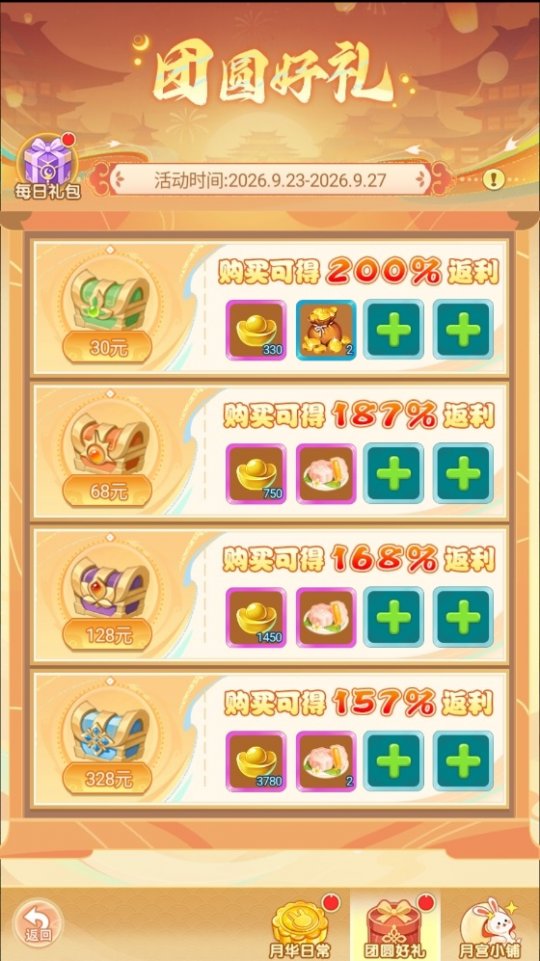
Task: View the 1450 gold ingot reward
Action: pos(256,617)
